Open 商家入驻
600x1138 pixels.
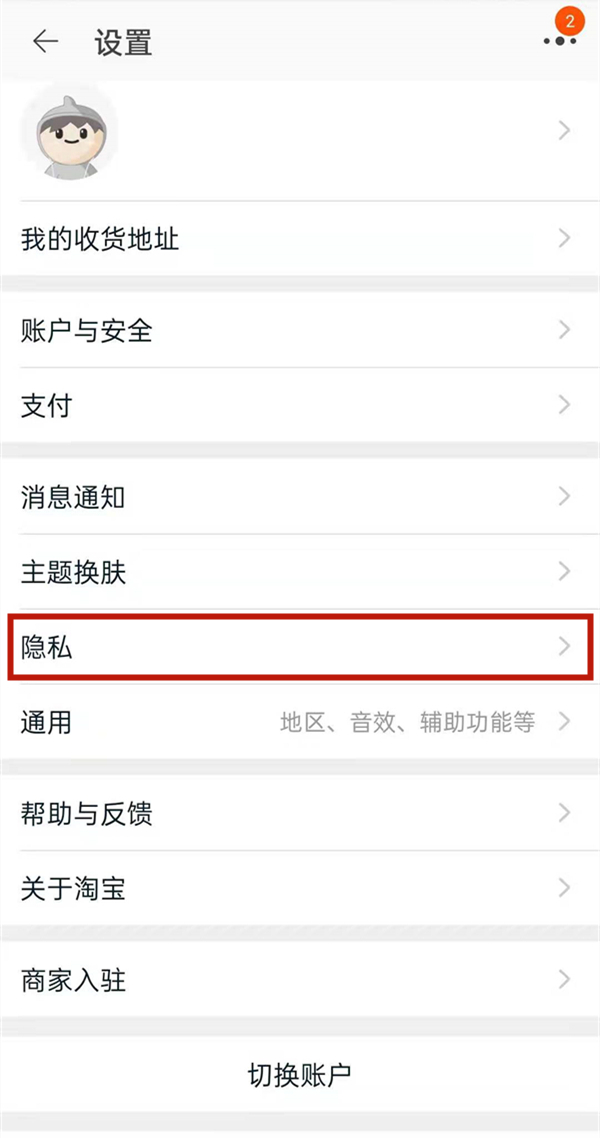point(300,980)
